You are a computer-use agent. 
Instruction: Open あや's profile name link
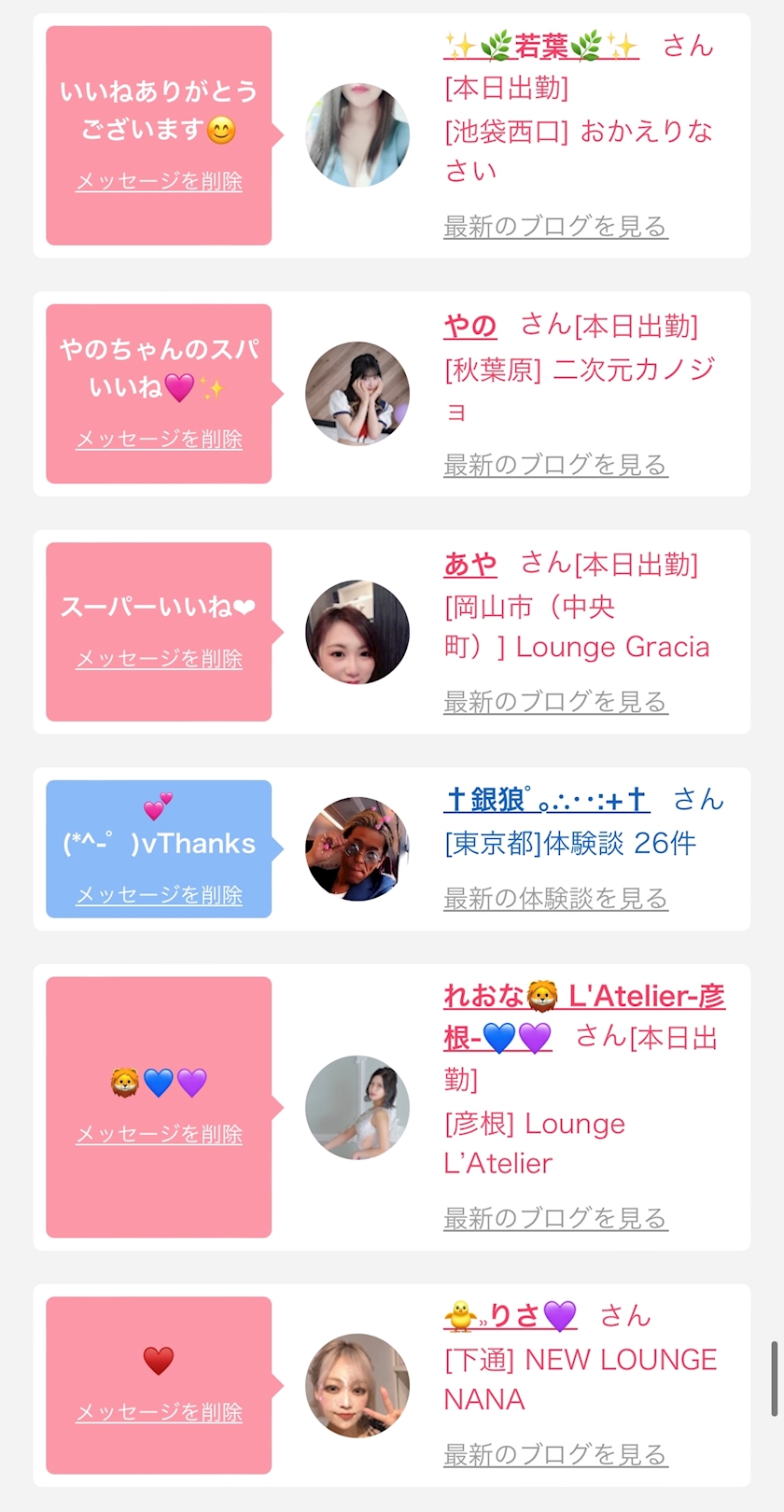[x=470, y=564]
